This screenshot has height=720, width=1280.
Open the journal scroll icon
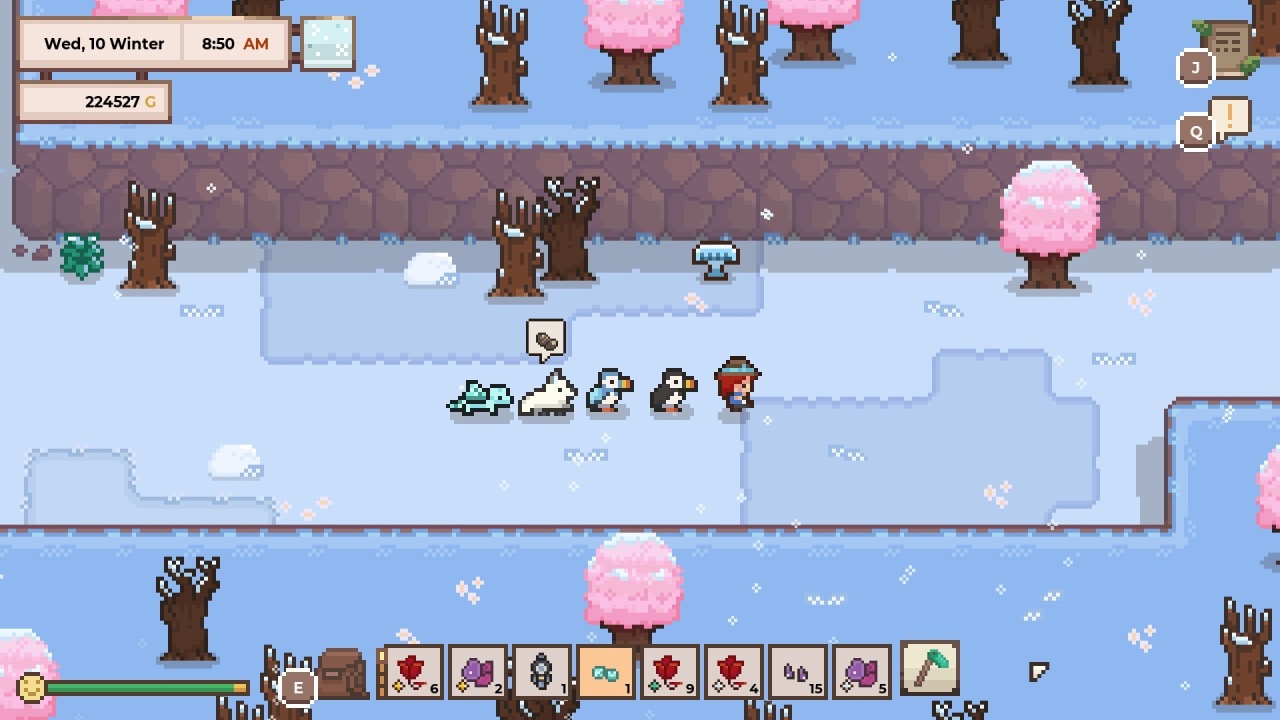(x=1228, y=46)
